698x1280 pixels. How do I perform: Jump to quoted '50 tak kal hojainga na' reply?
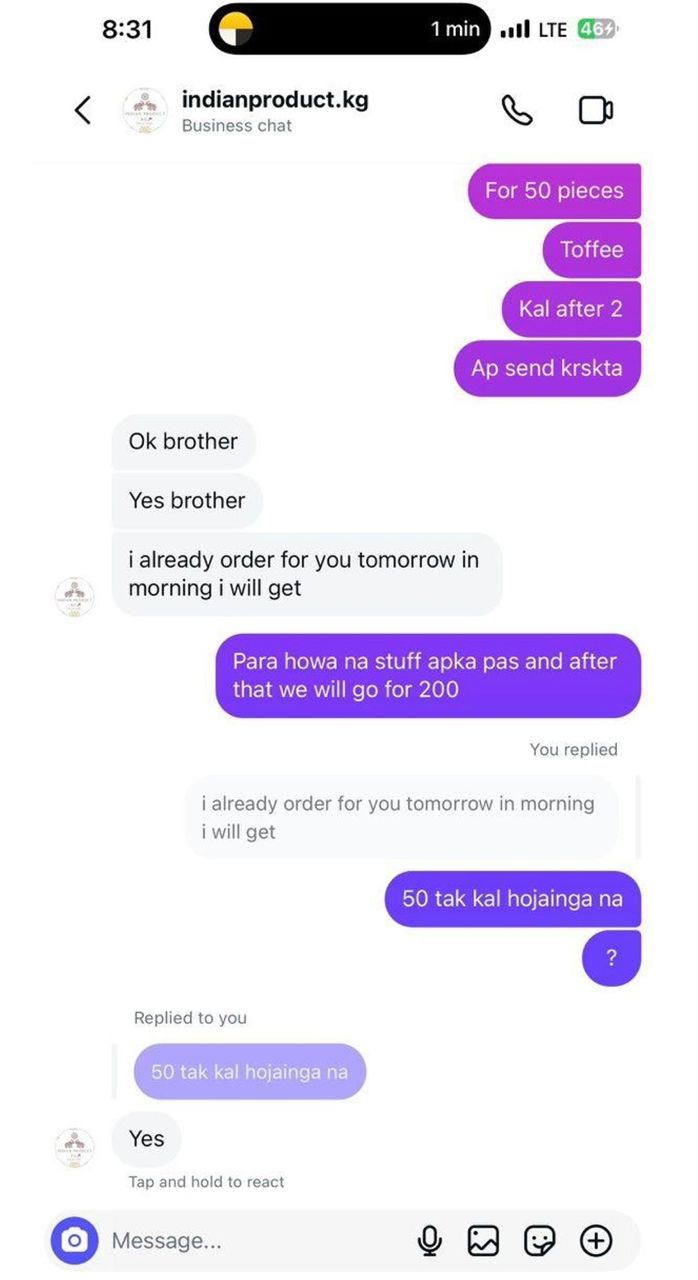pyautogui.click(x=249, y=1072)
